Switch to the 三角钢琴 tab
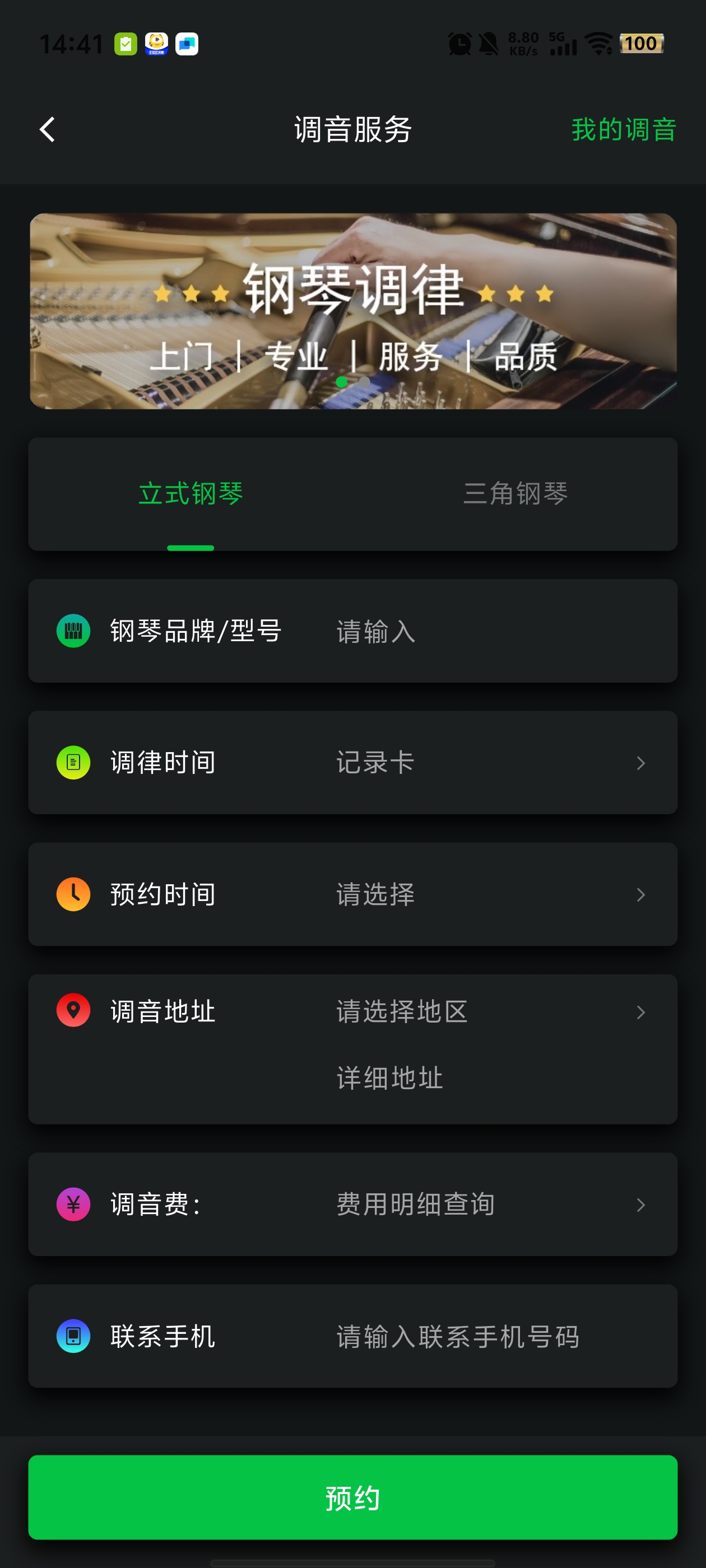 pyautogui.click(x=515, y=494)
